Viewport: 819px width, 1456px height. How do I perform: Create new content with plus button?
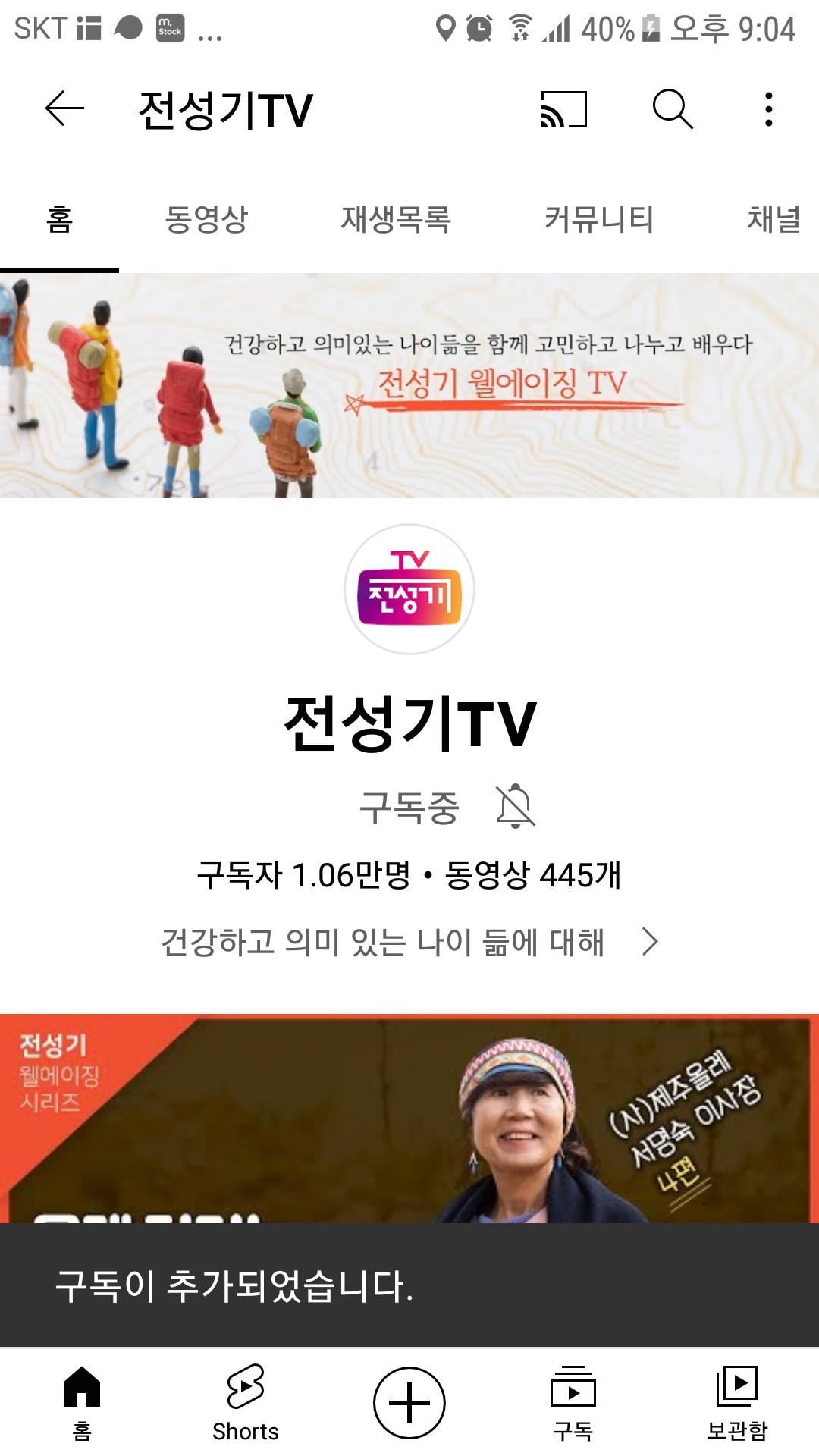[x=409, y=1402]
